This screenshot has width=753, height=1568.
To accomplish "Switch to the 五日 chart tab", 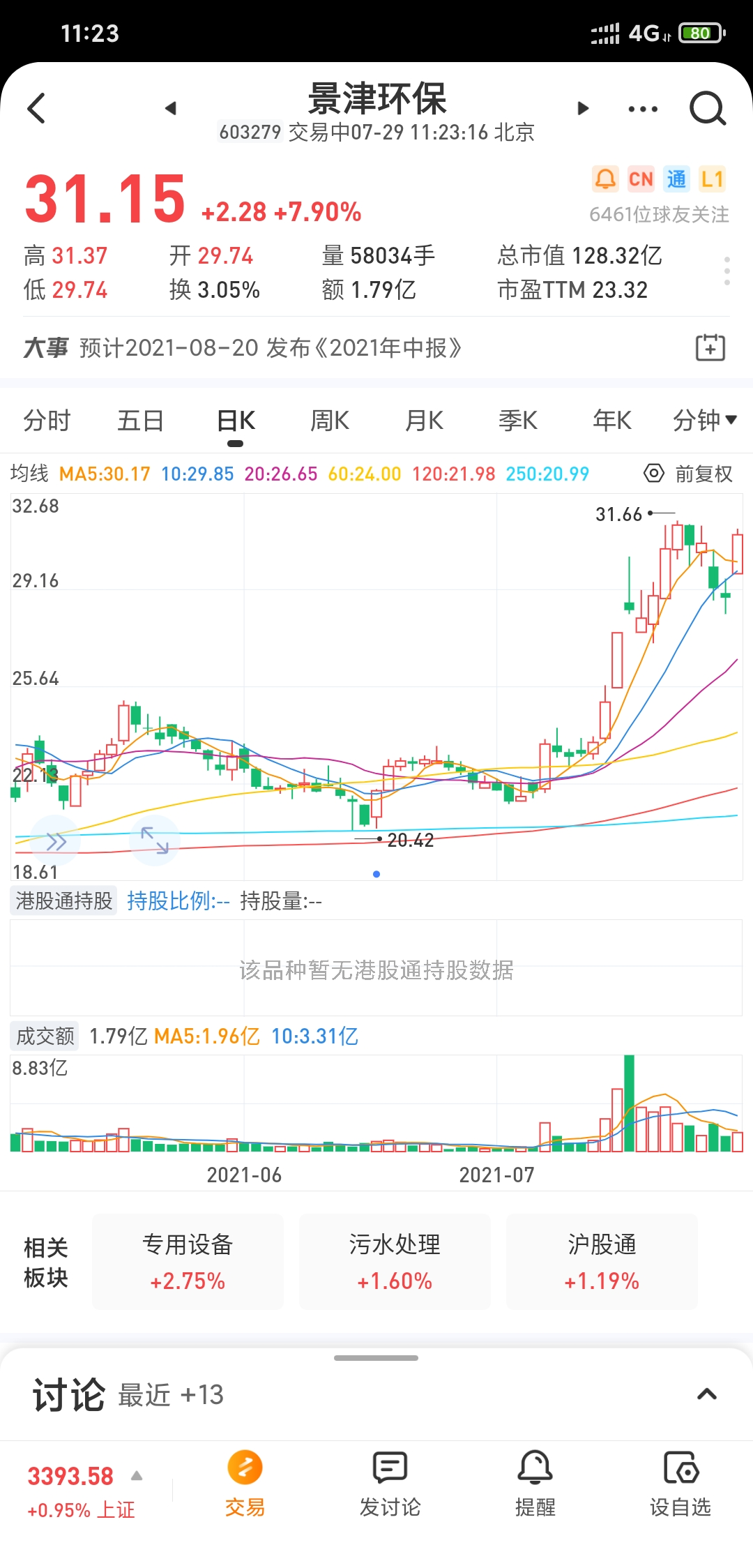I will (x=140, y=421).
